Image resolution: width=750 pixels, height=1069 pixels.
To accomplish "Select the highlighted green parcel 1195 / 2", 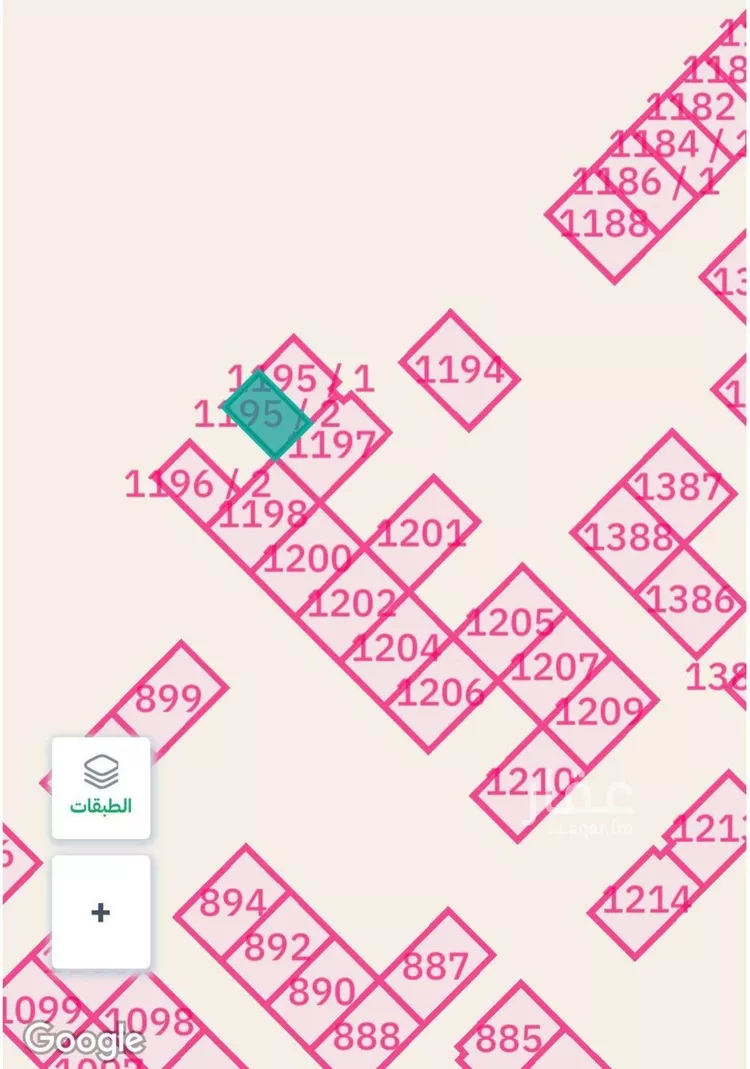I will (266, 414).
